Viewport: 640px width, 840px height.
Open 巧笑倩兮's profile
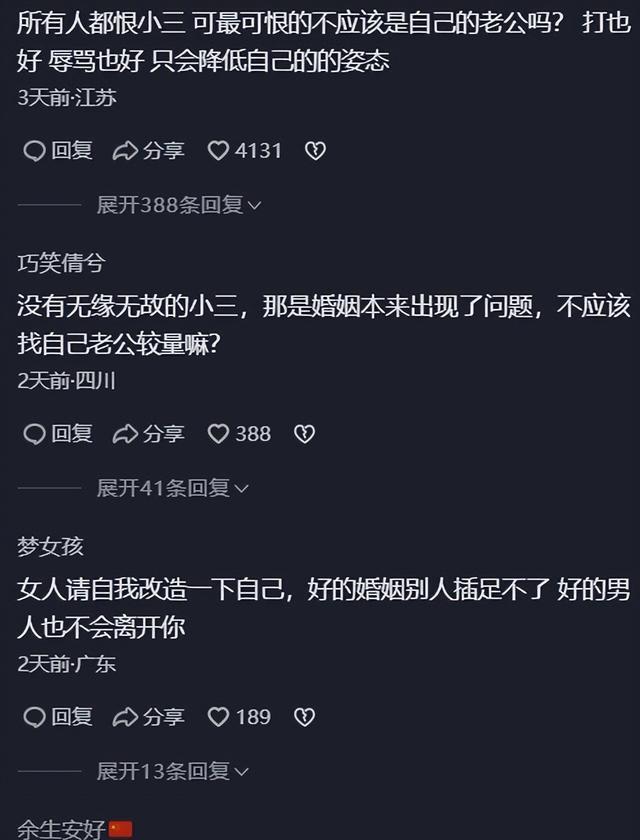(x=61, y=263)
